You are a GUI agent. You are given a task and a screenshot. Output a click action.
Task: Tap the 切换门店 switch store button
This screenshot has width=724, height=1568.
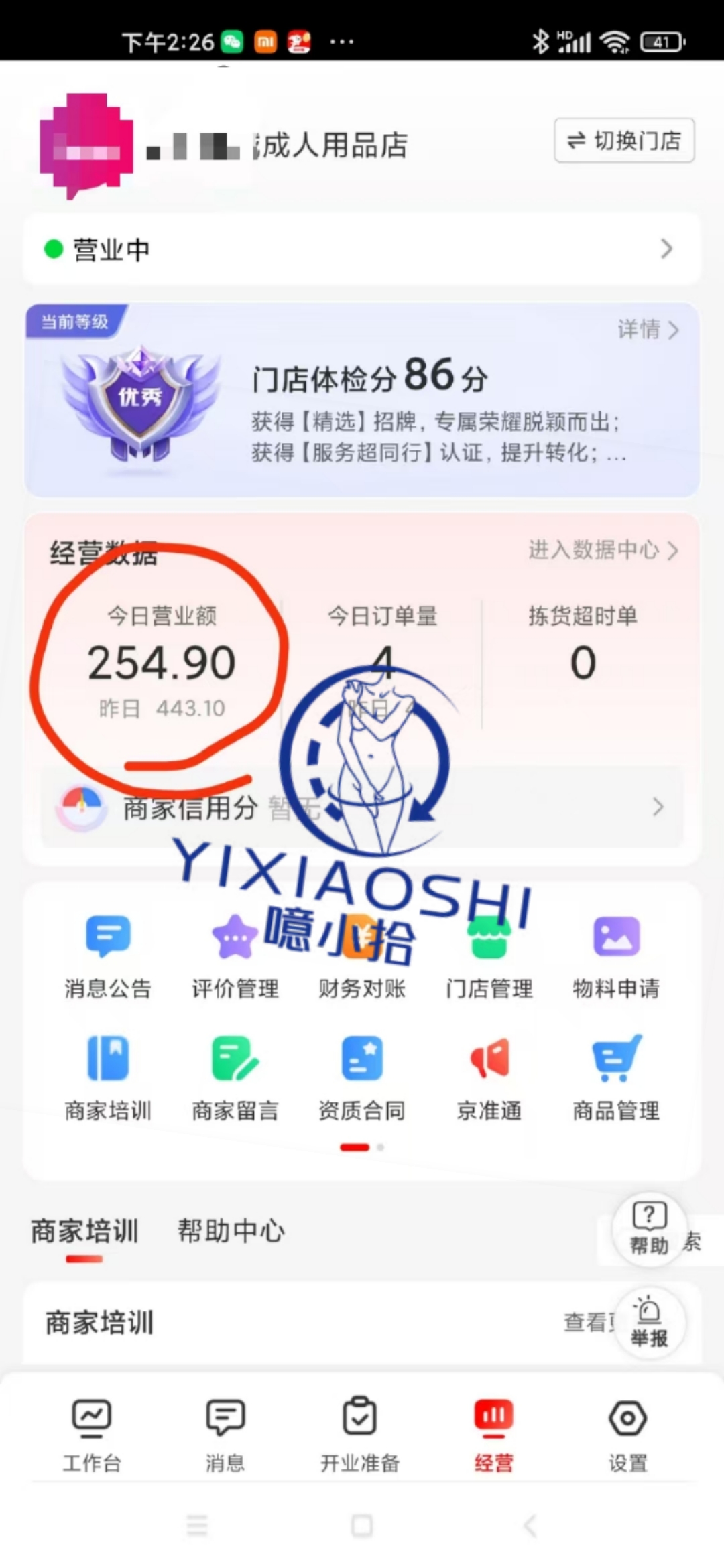(x=624, y=141)
